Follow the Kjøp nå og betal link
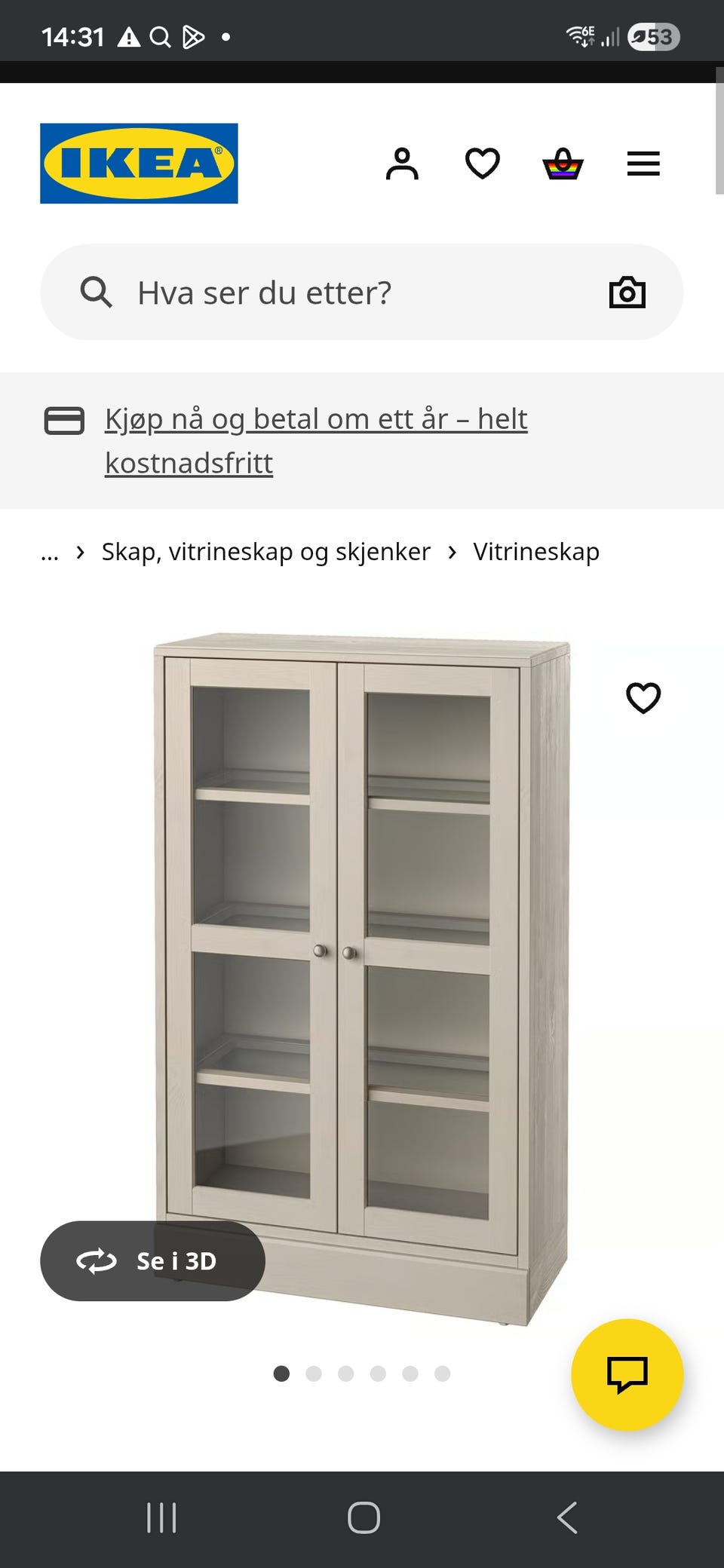Screen dimensions: 724x1568 (x=315, y=419)
